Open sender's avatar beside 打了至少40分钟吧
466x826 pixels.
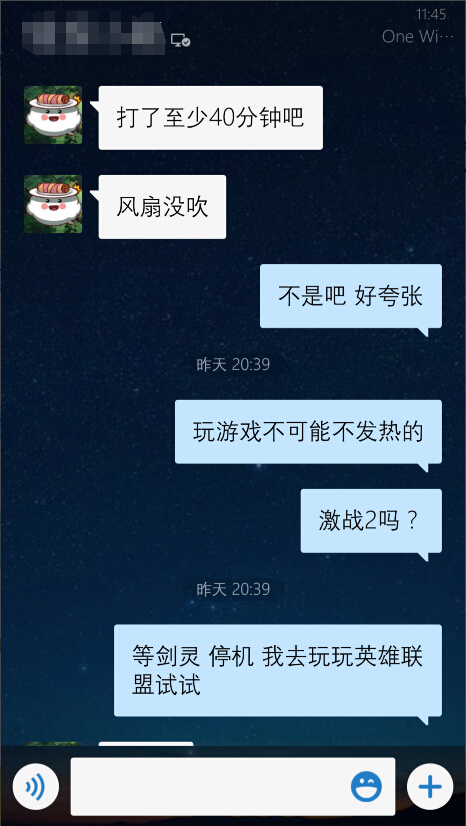pyautogui.click(x=53, y=115)
